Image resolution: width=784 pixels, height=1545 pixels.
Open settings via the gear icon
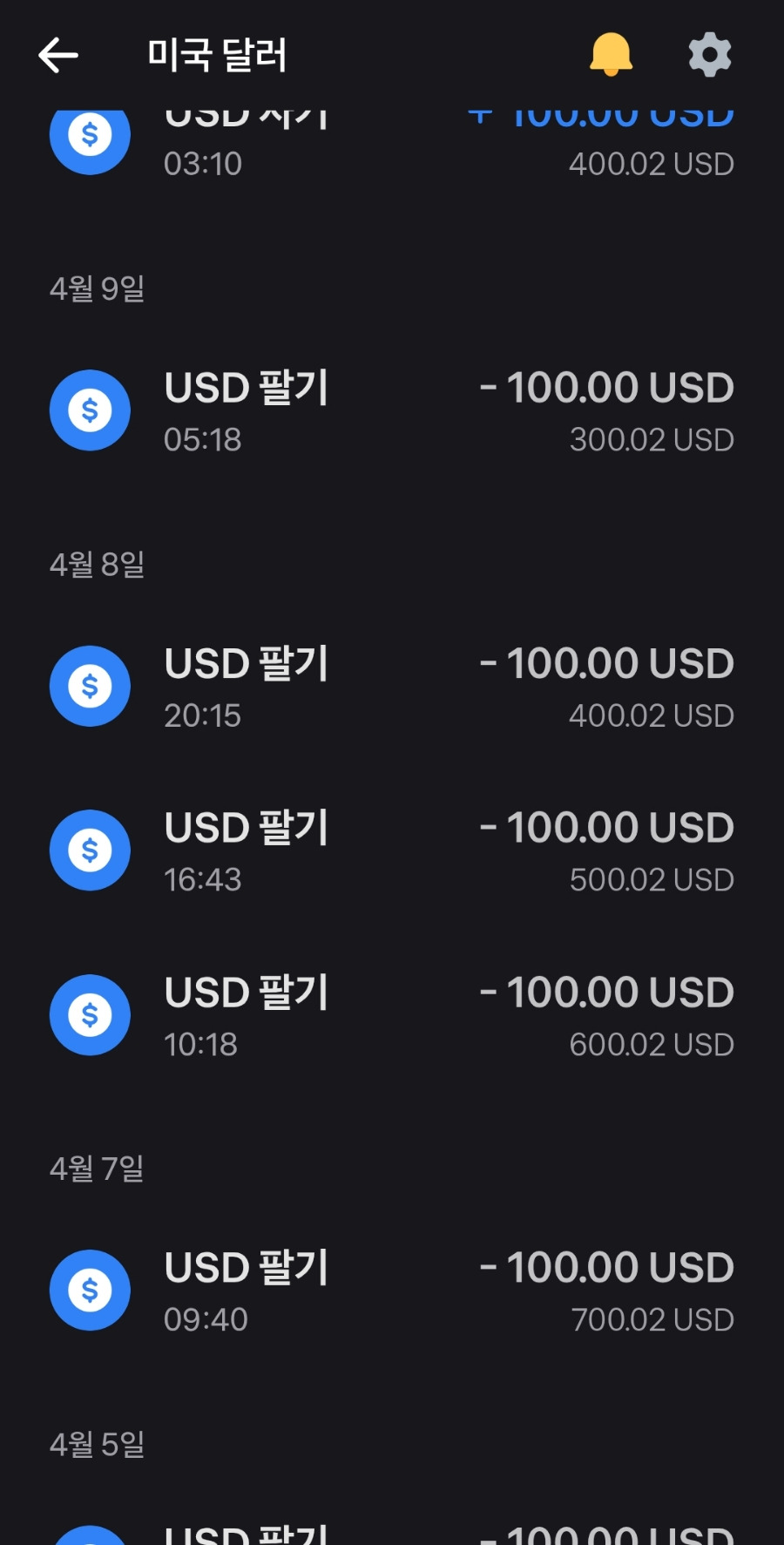(x=710, y=55)
